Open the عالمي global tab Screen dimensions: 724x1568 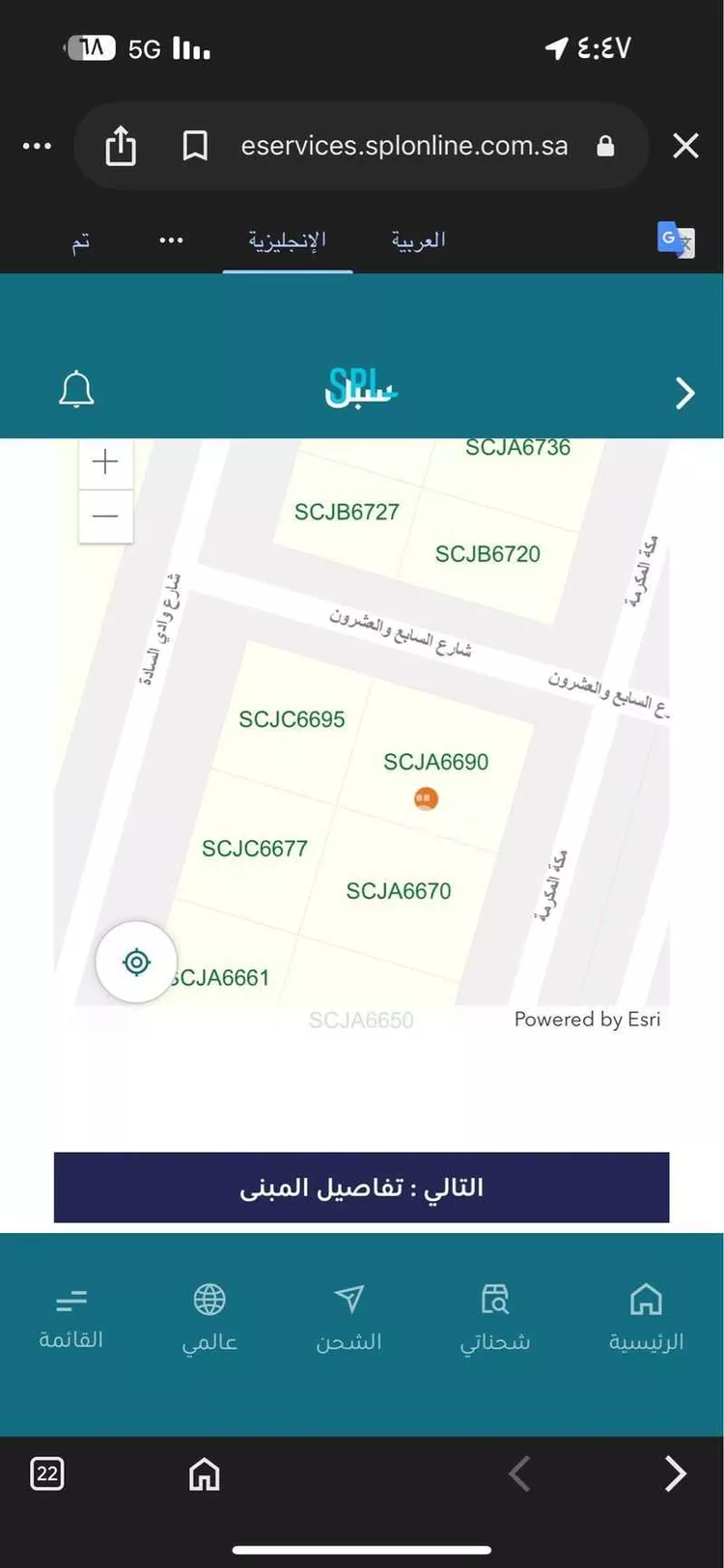point(209,1317)
